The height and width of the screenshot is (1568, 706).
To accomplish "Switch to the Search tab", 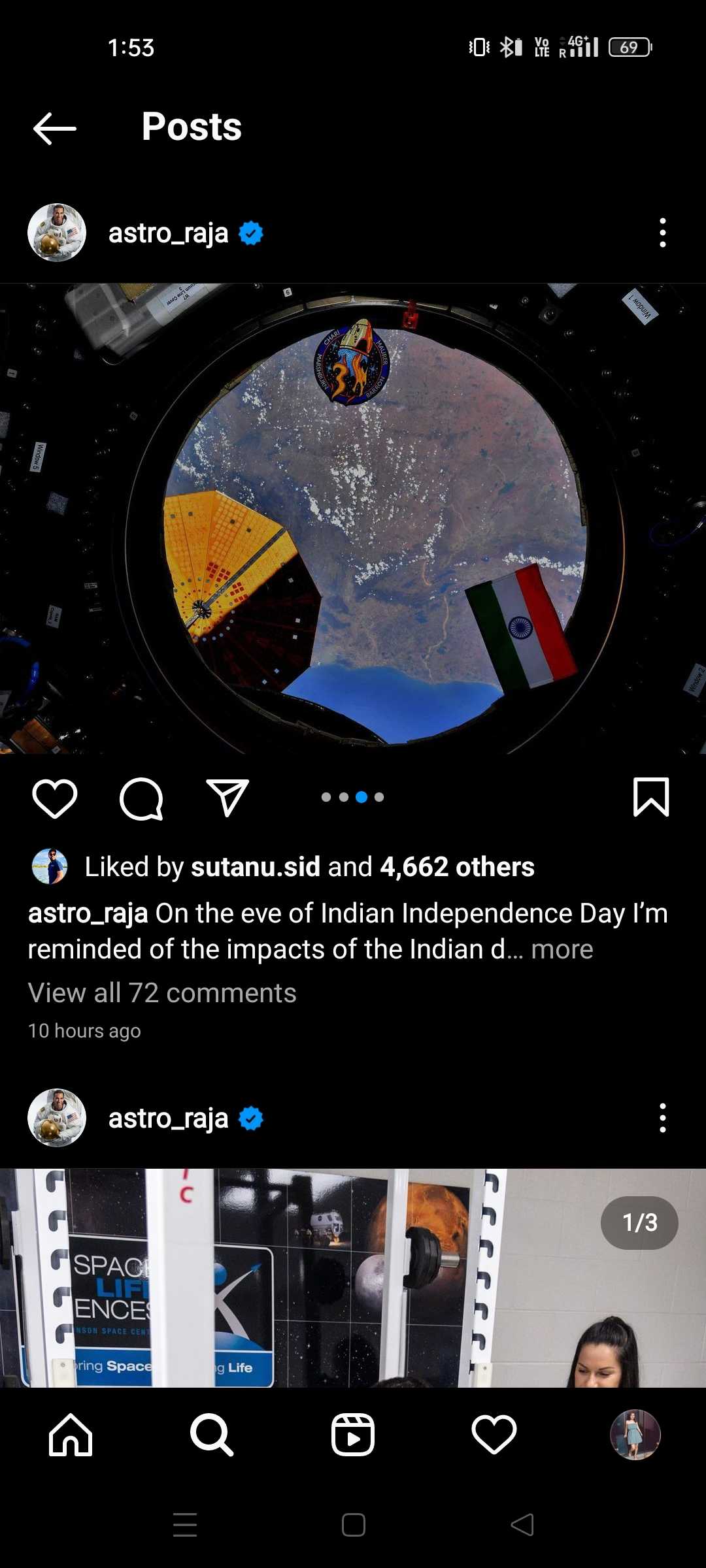I will (211, 1435).
